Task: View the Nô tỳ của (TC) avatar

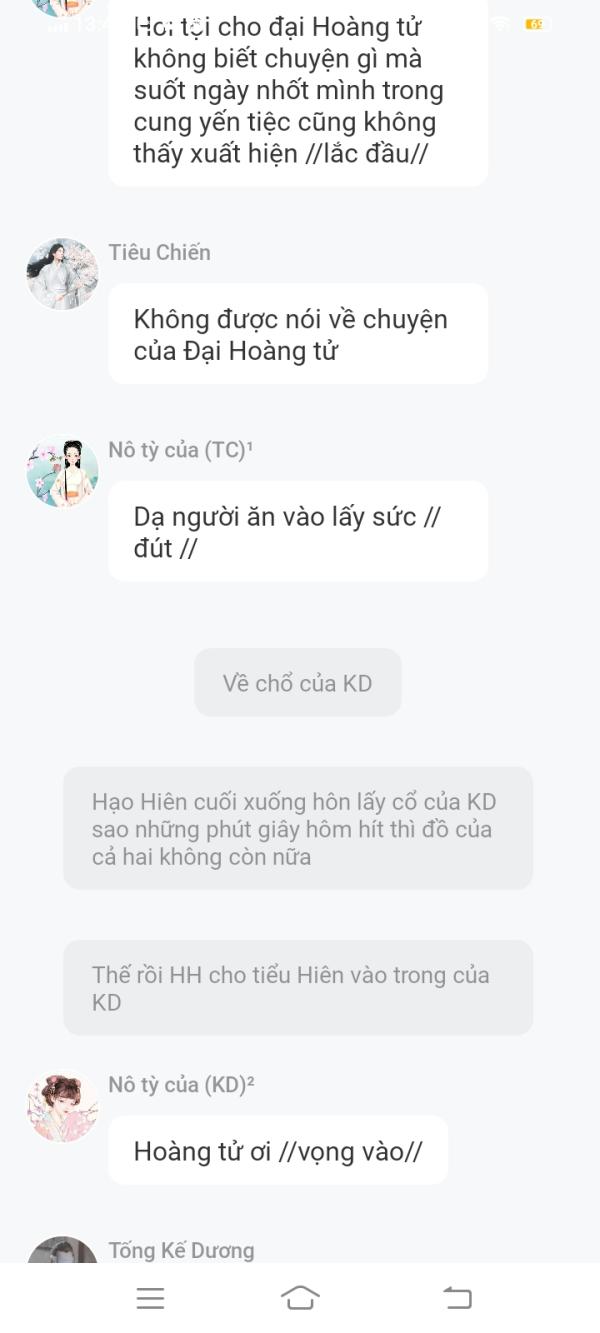Action: [62, 472]
